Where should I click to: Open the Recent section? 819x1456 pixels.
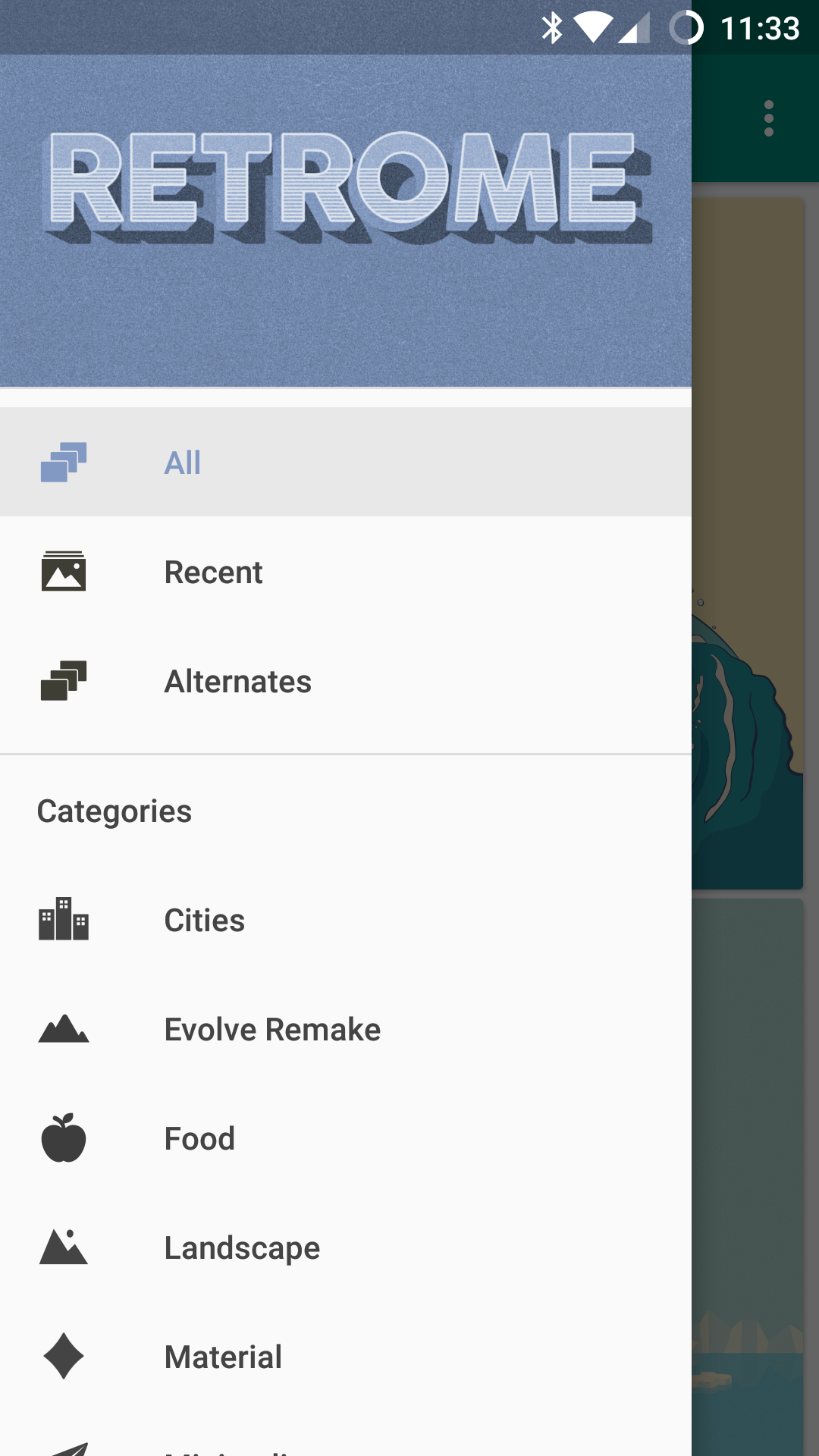pyautogui.click(x=346, y=572)
